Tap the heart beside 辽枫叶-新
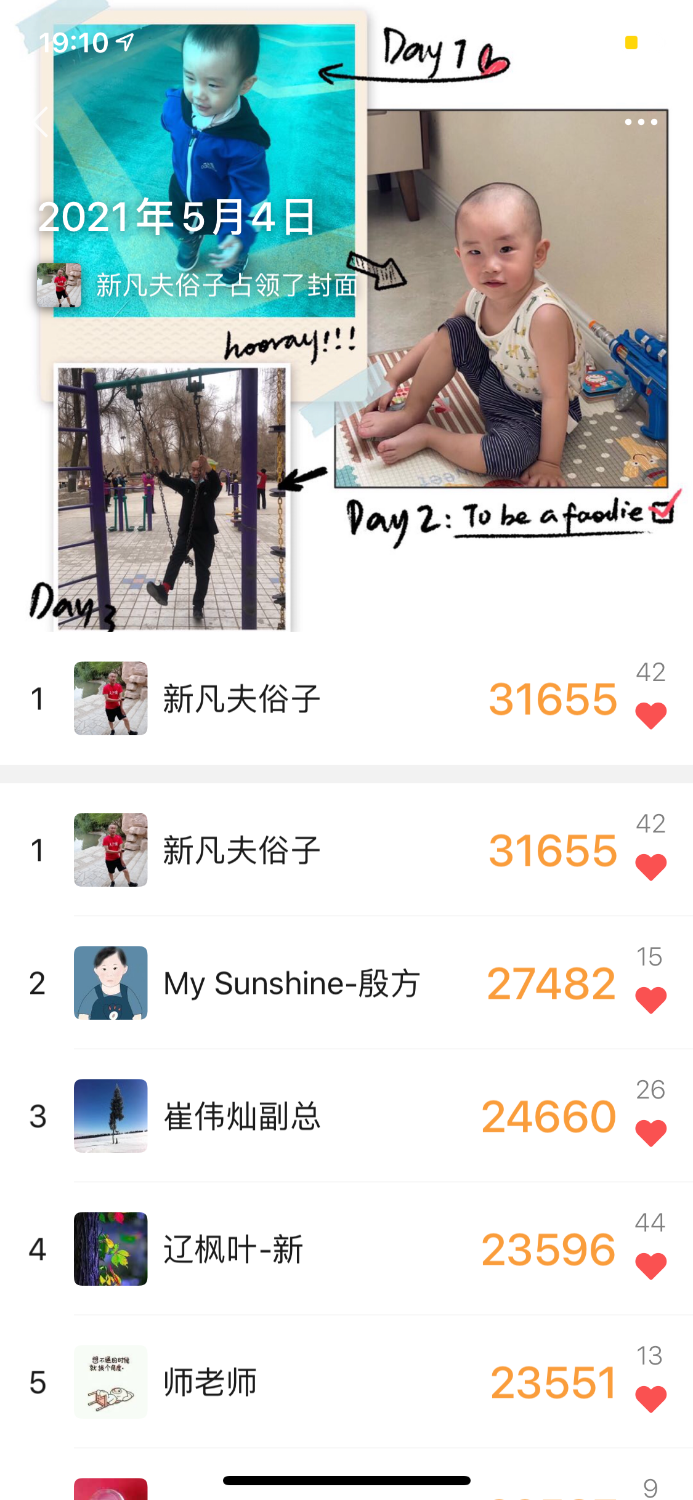This screenshot has width=693, height=1500. pyautogui.click(x=651, y=1265)
